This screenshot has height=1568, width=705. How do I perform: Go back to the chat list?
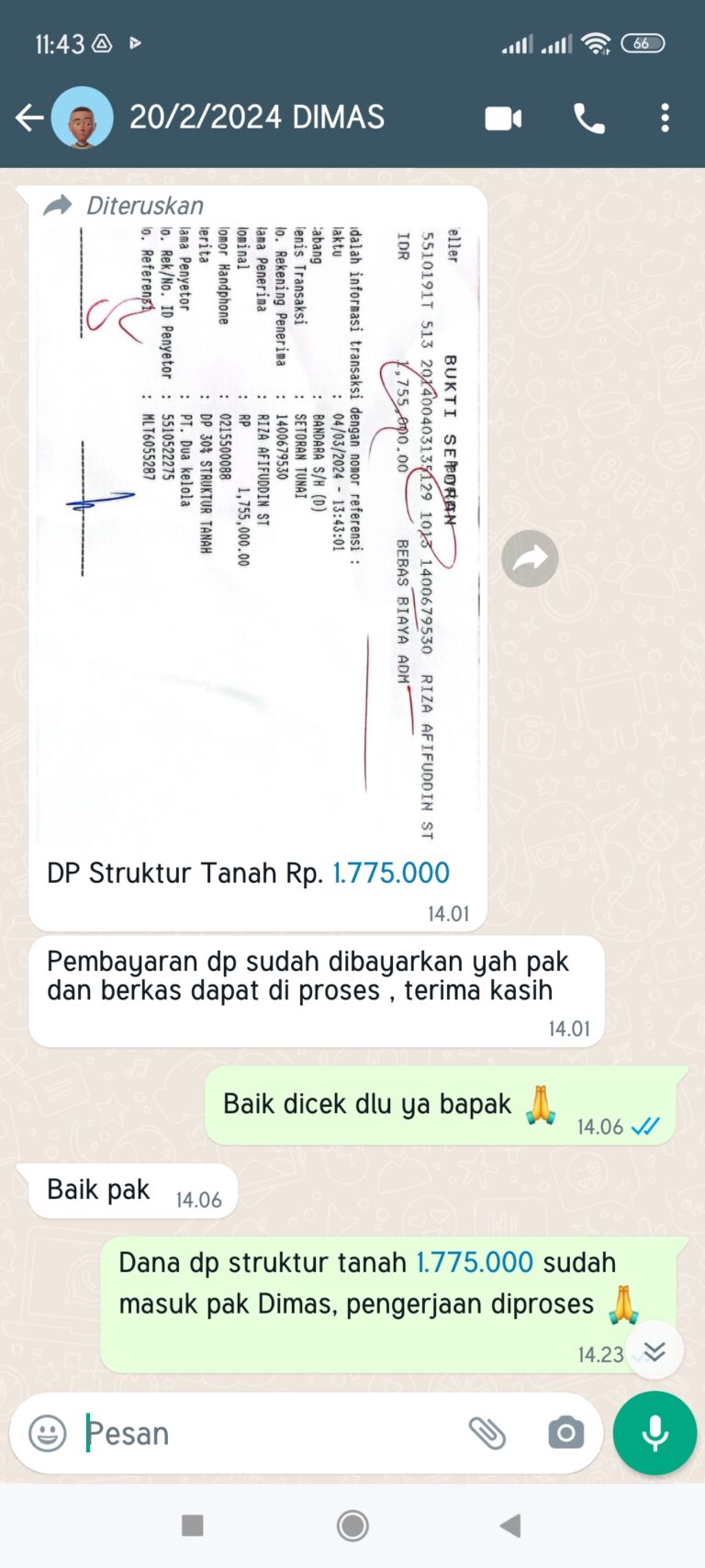tap(29, 118)
